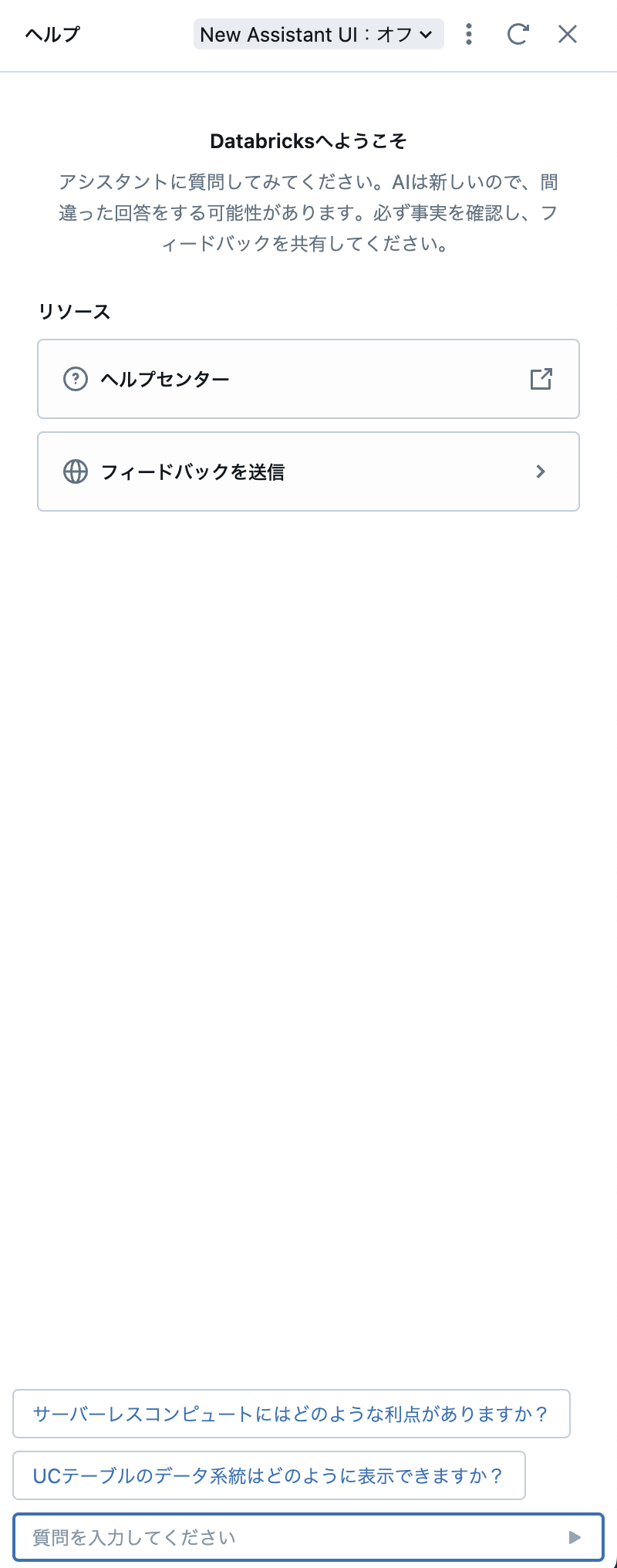Screen dimensions: 617x1568
Task: Switch the New Assistant UI setting from オフ
Action: [x=319, y=35]
